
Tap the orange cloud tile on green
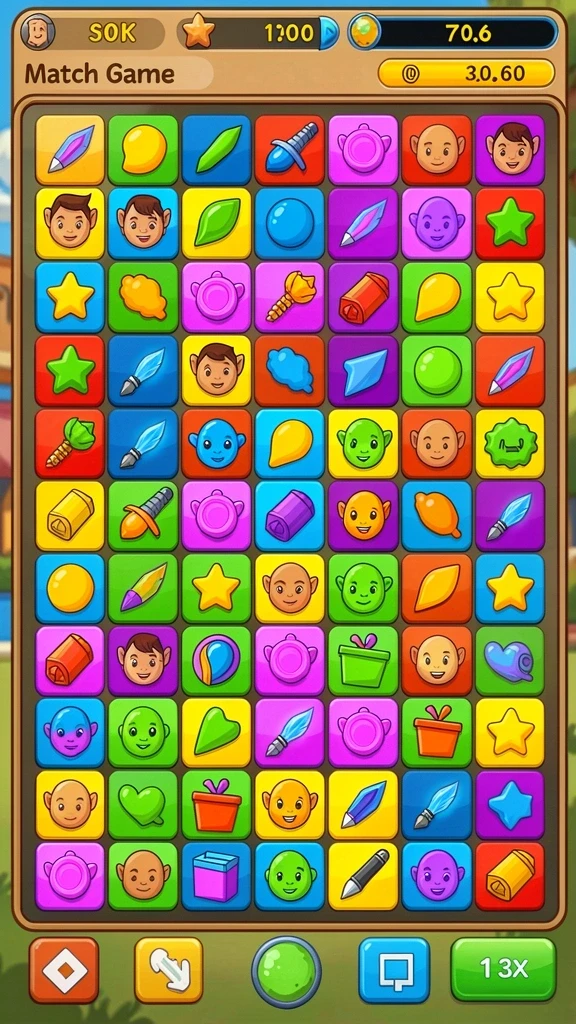[143, 297]
